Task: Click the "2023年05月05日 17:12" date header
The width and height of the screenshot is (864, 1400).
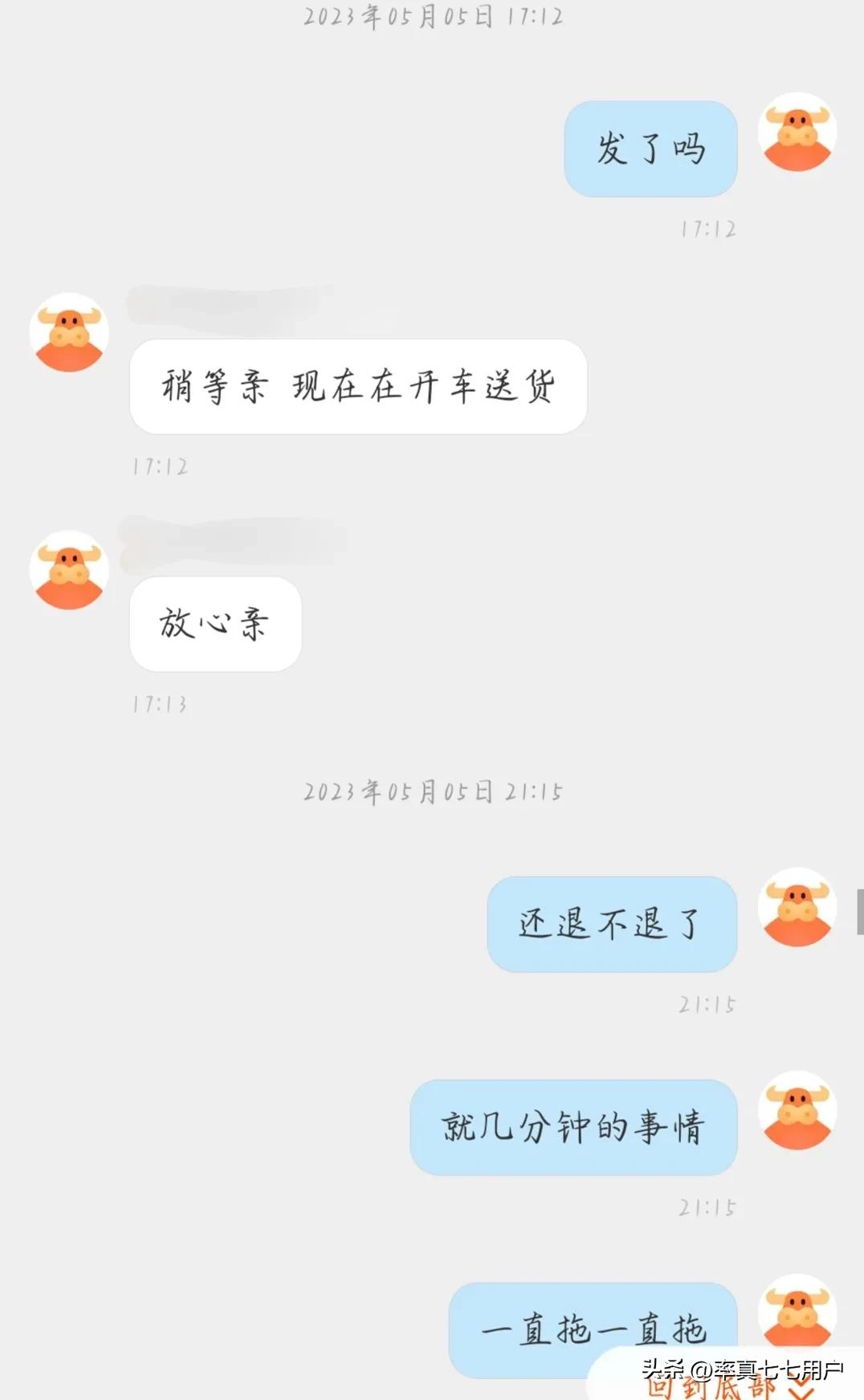Action: click(x=432, y=18)
